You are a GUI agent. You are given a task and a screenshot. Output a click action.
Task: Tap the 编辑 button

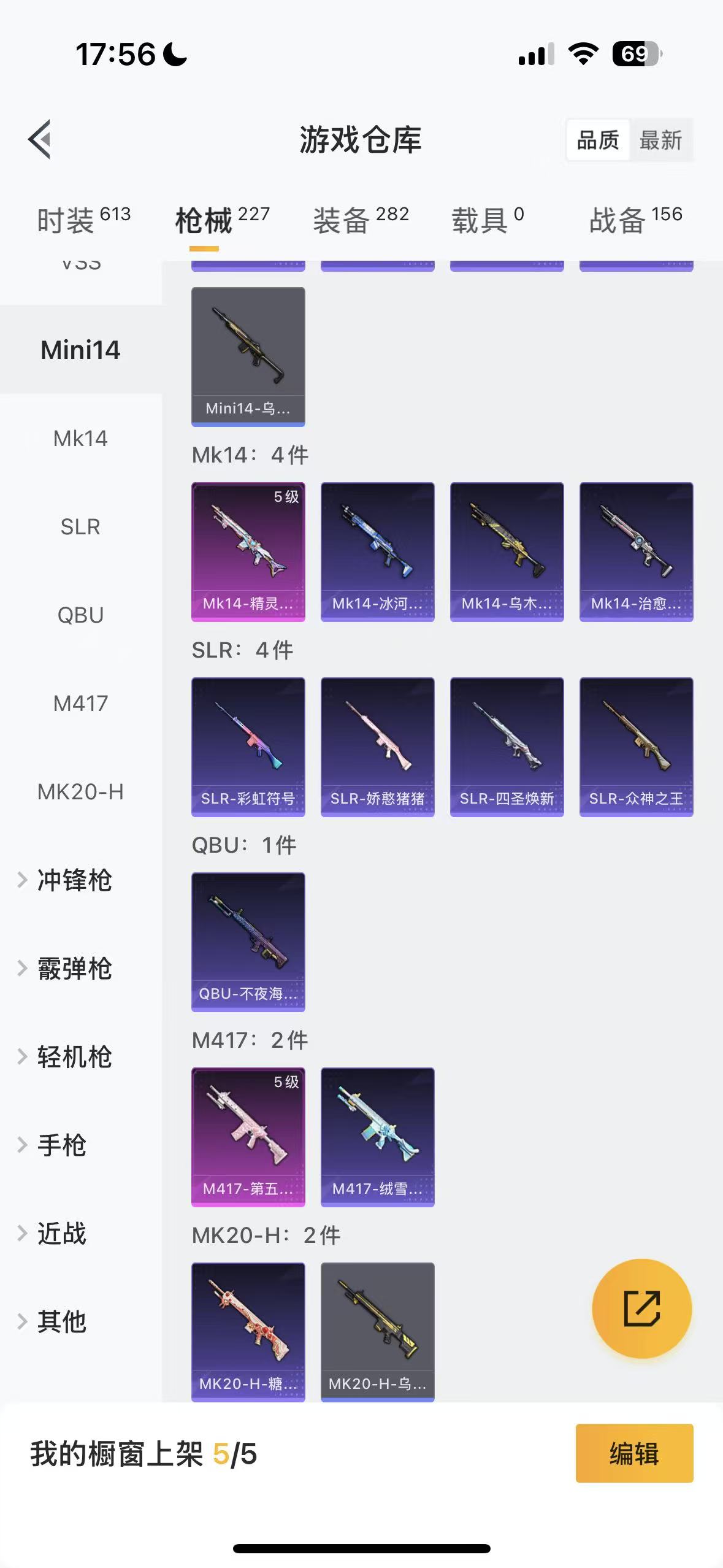click(x=634, y=1453)
